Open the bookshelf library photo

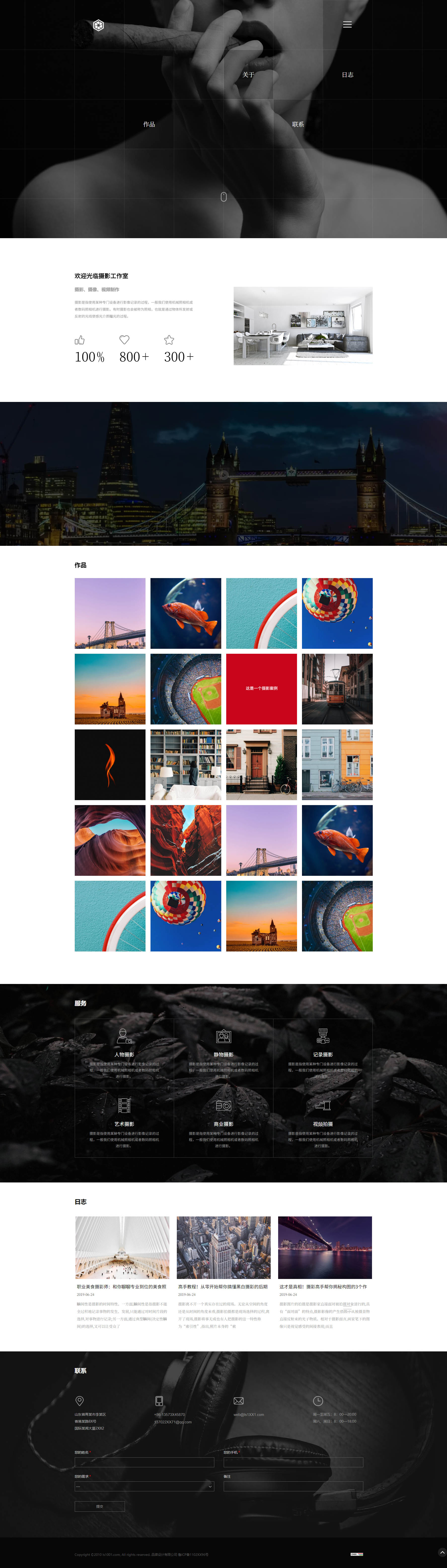pos(186,764)
